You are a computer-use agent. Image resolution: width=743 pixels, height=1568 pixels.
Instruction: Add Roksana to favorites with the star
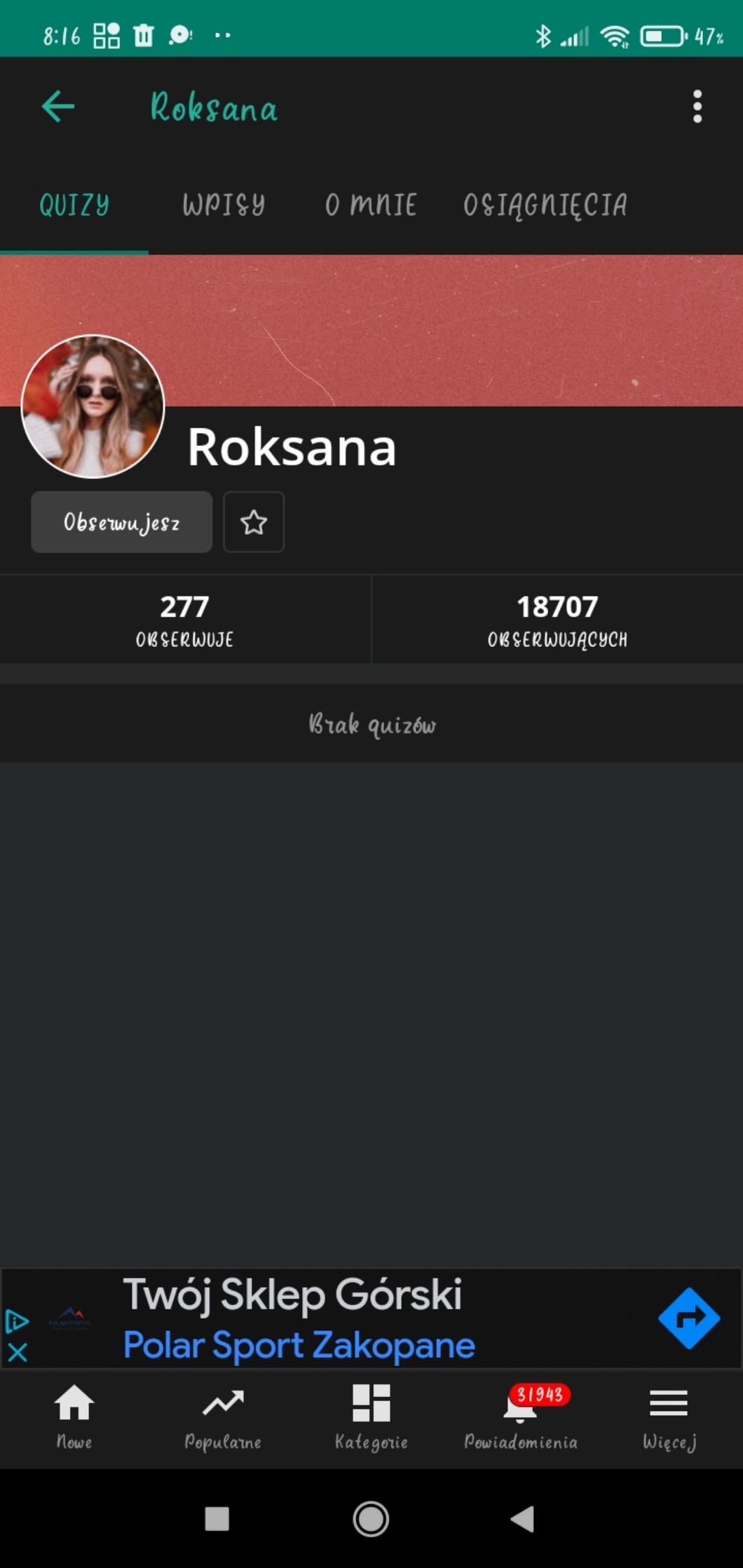254,522
